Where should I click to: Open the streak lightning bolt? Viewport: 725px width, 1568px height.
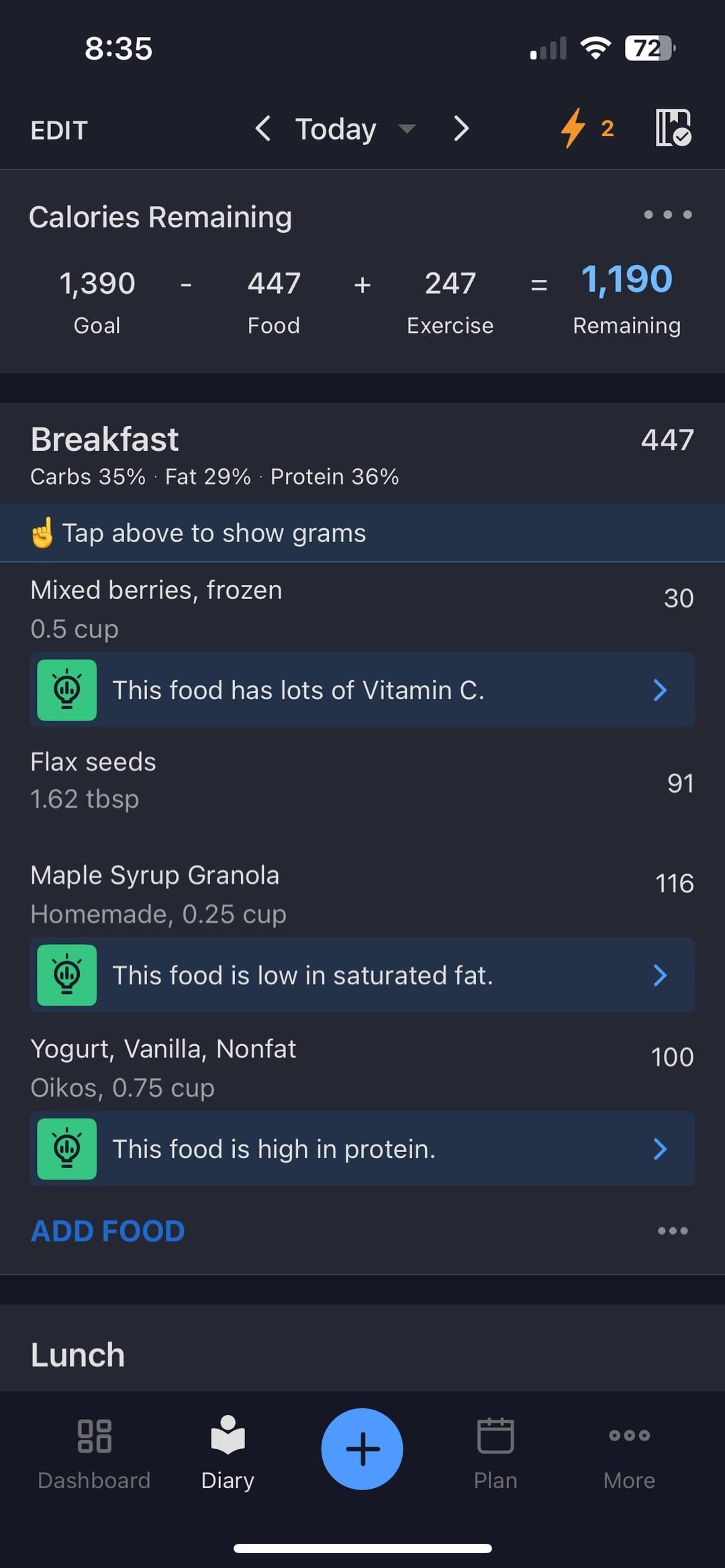(x=587, y=127)
